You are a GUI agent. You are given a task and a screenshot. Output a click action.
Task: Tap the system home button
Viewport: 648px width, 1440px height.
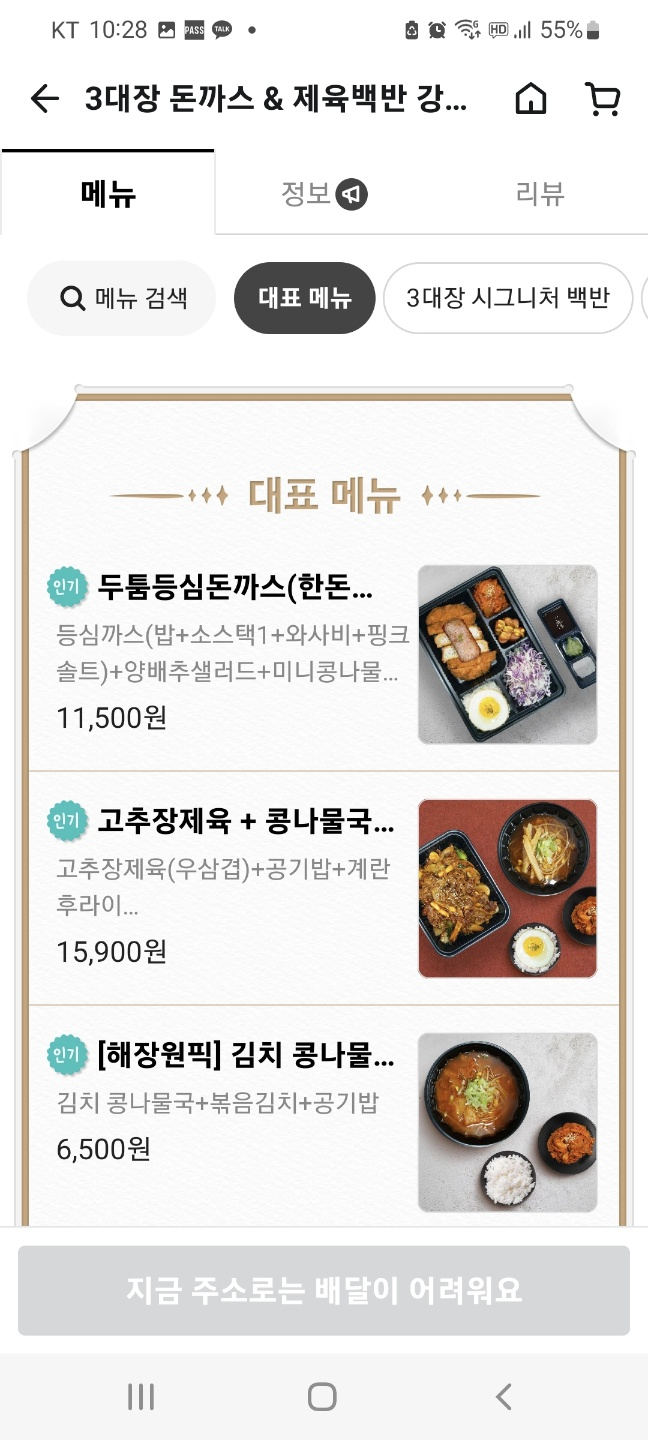(x=322, y=1397)
